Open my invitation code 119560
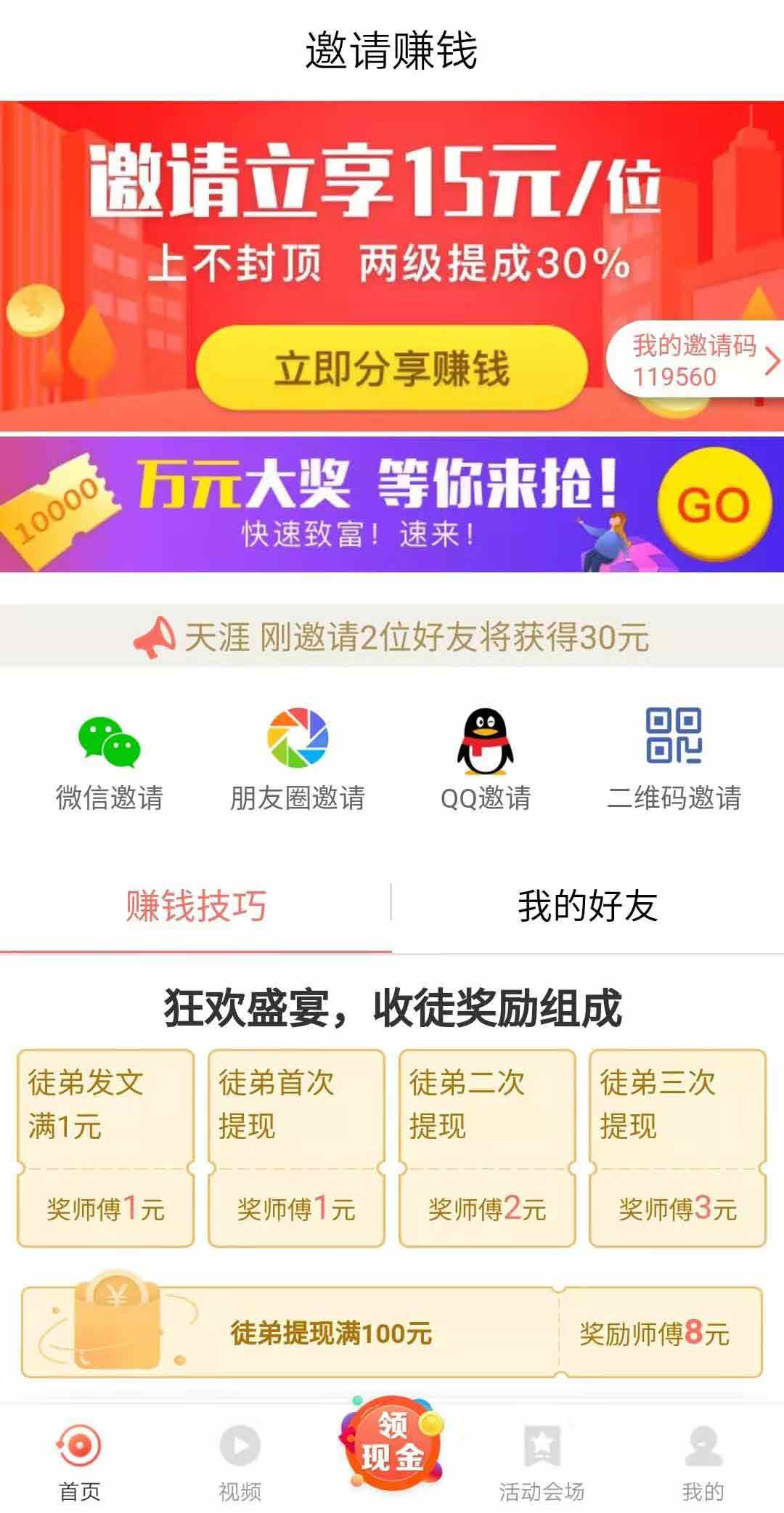Viewport: 784px width, 1513px height. pyautogui.click(x=695, y=360)
